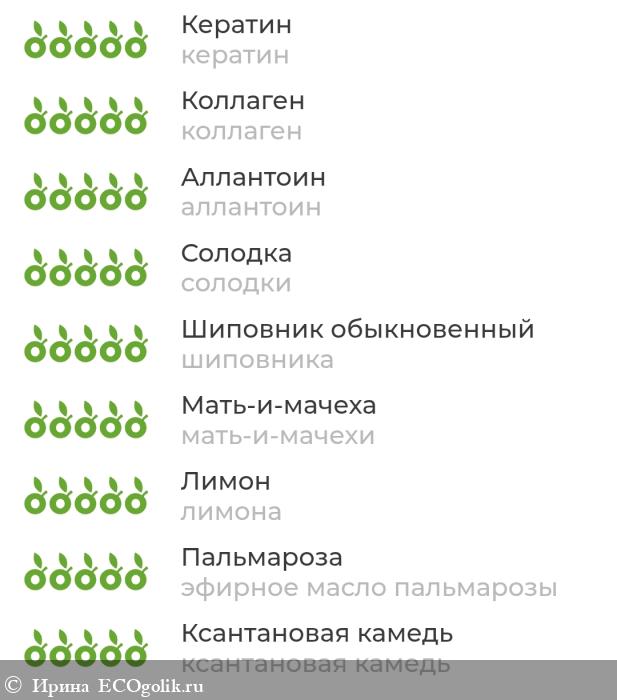
Task: View the Пальмароза ingredient details
Action: 261,557
